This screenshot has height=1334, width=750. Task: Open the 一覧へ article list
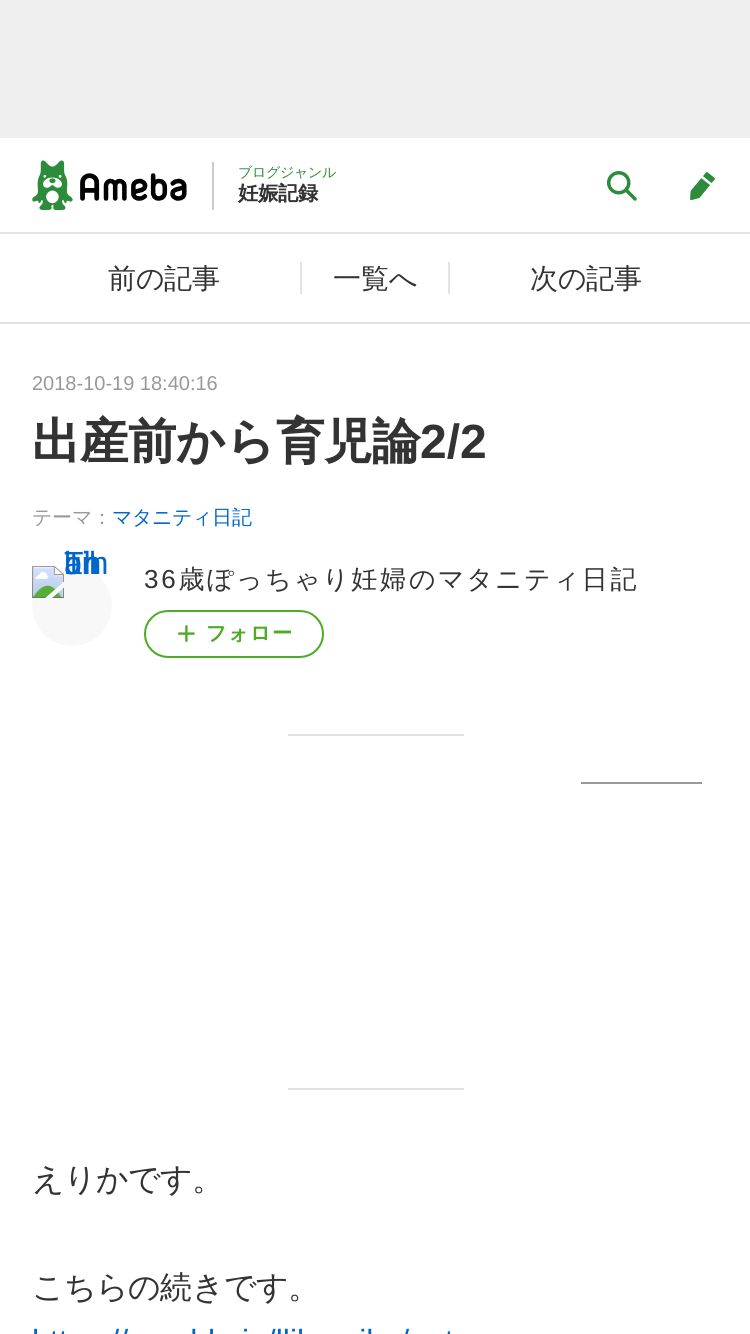tap(375, 278)
